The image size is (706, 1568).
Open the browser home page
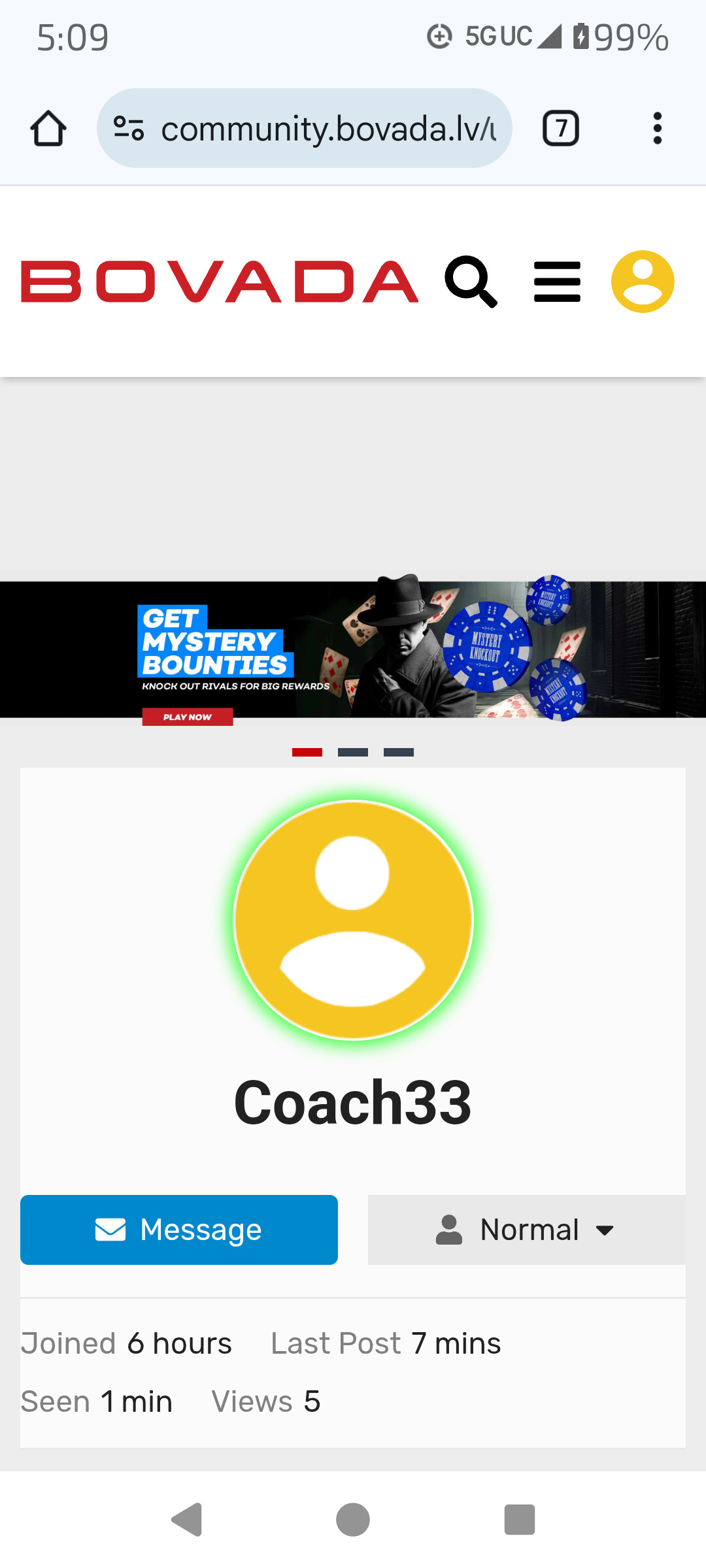(48, 128)
